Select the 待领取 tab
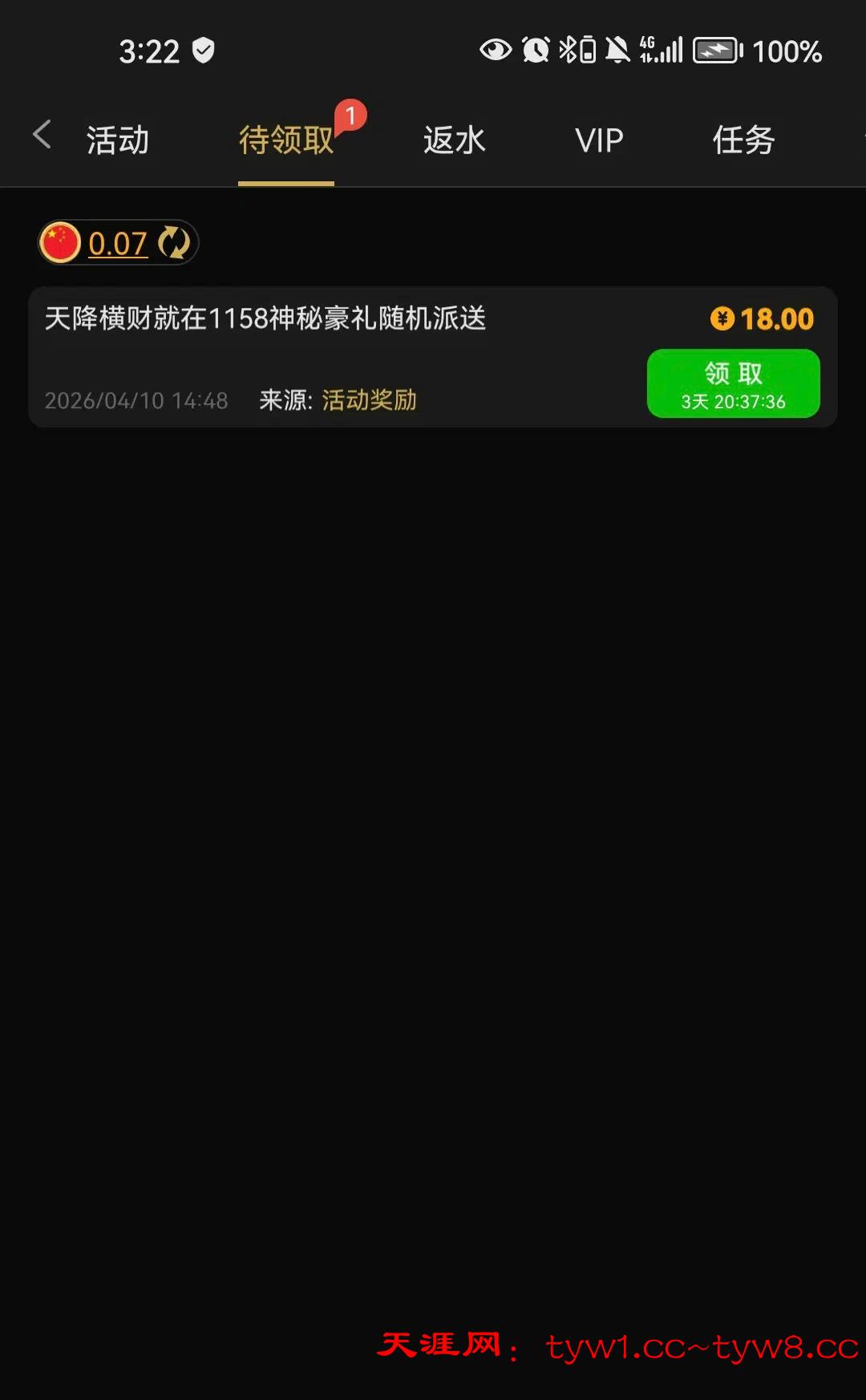The width and height of the screenshot is (866, 1400). click(x=285, y=140)
